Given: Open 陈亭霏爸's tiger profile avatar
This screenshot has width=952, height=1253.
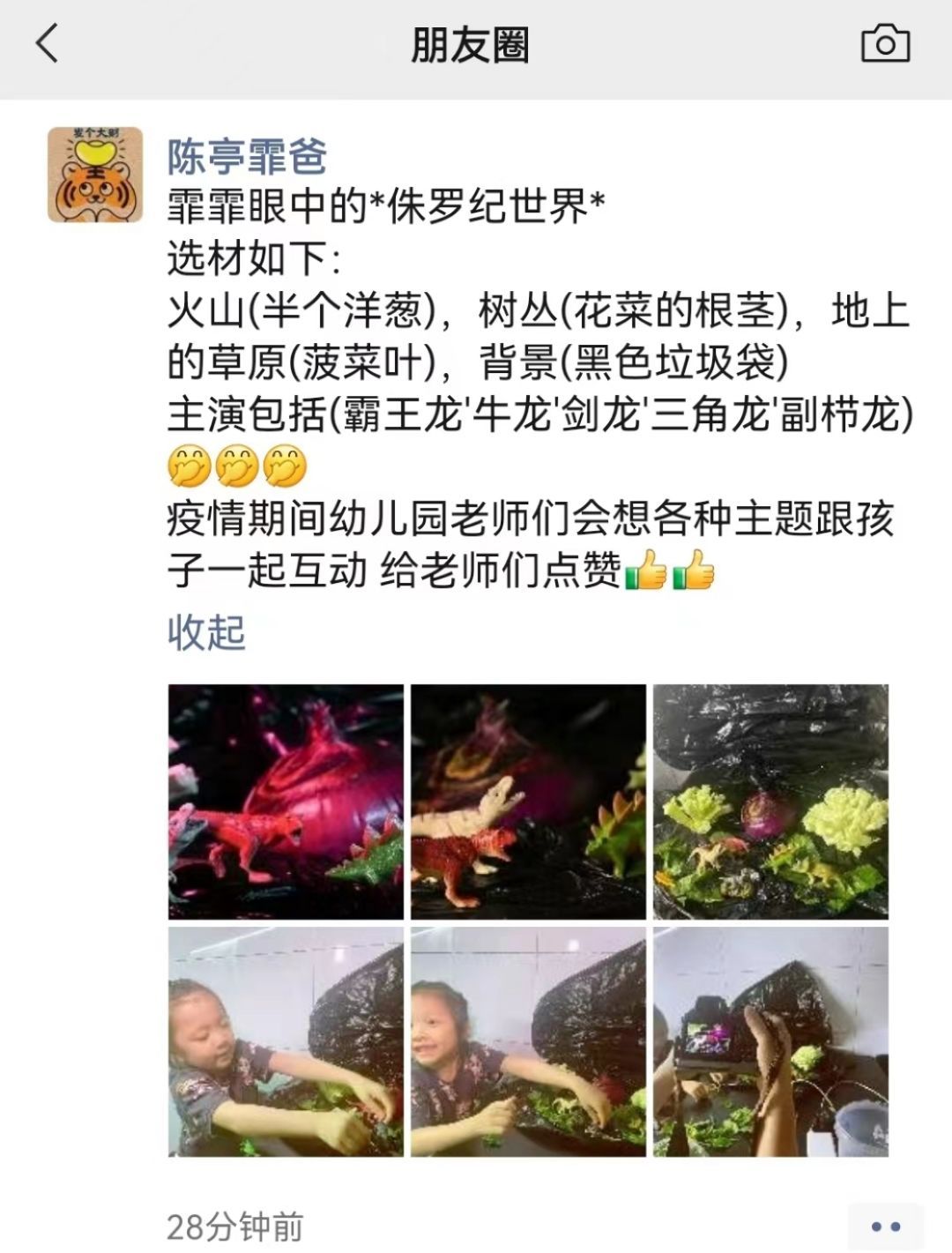Looking at the screenshot, I should click(95, 174).
